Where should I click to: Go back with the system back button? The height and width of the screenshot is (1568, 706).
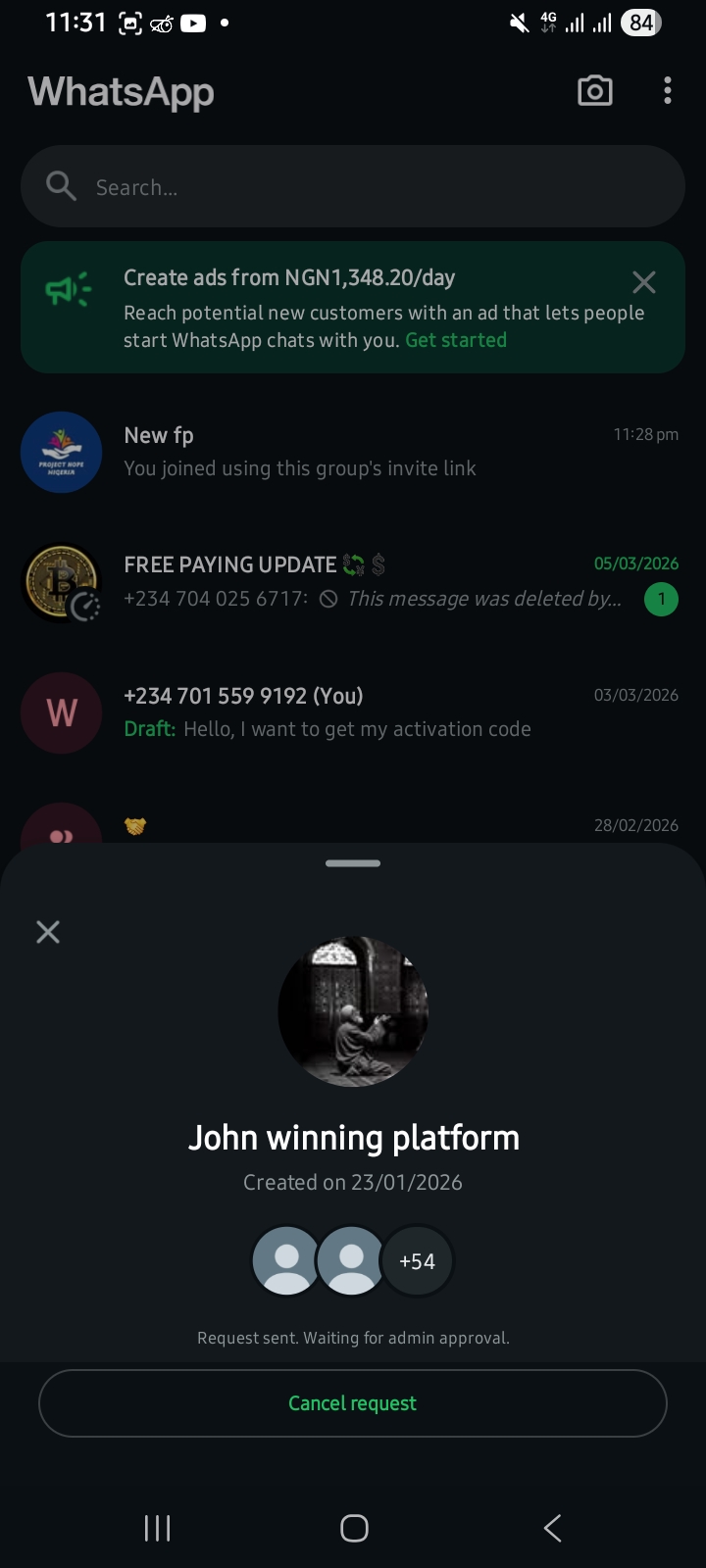point(553,1528)
